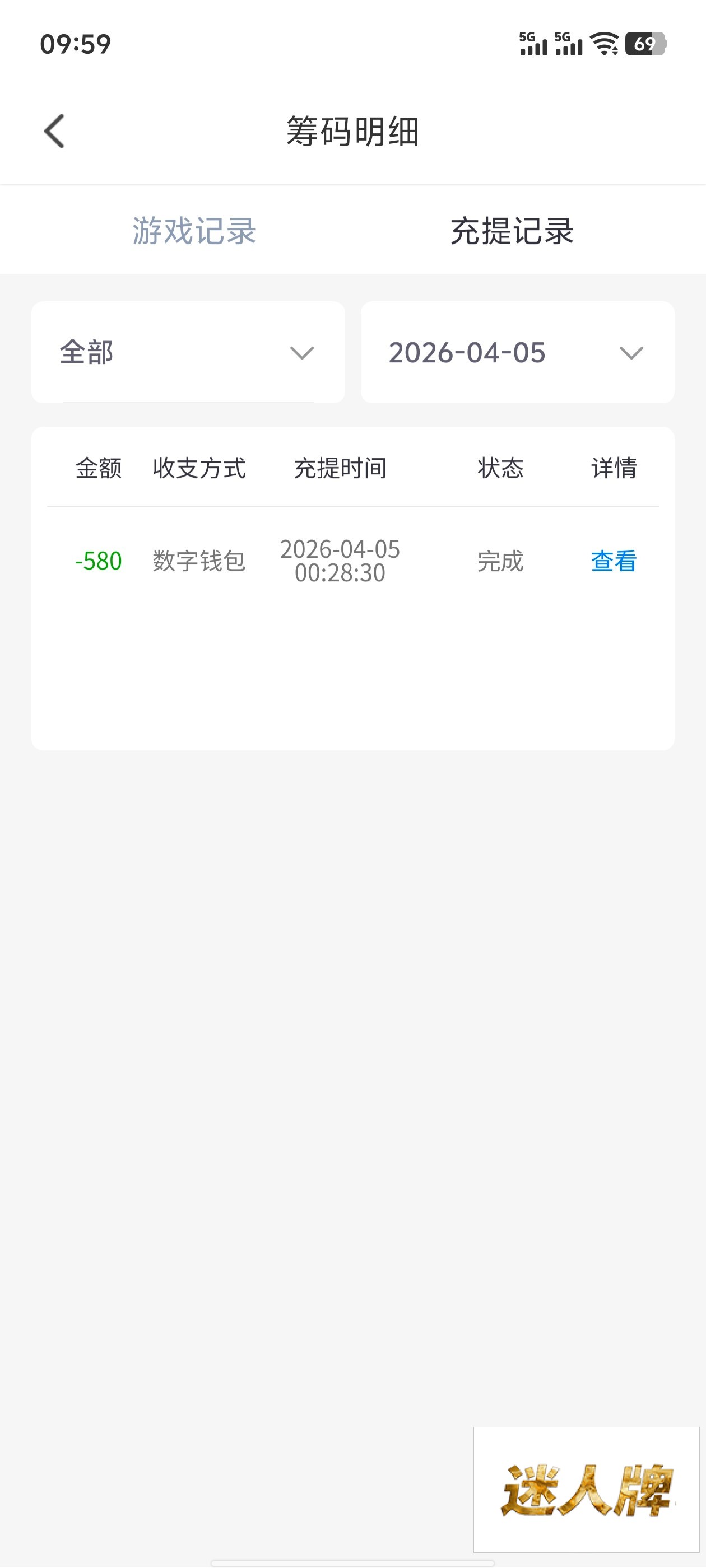Open the 2026-04-05 date picker
Viewport: 706px width, 1568px height.
(x=517, y=352)
